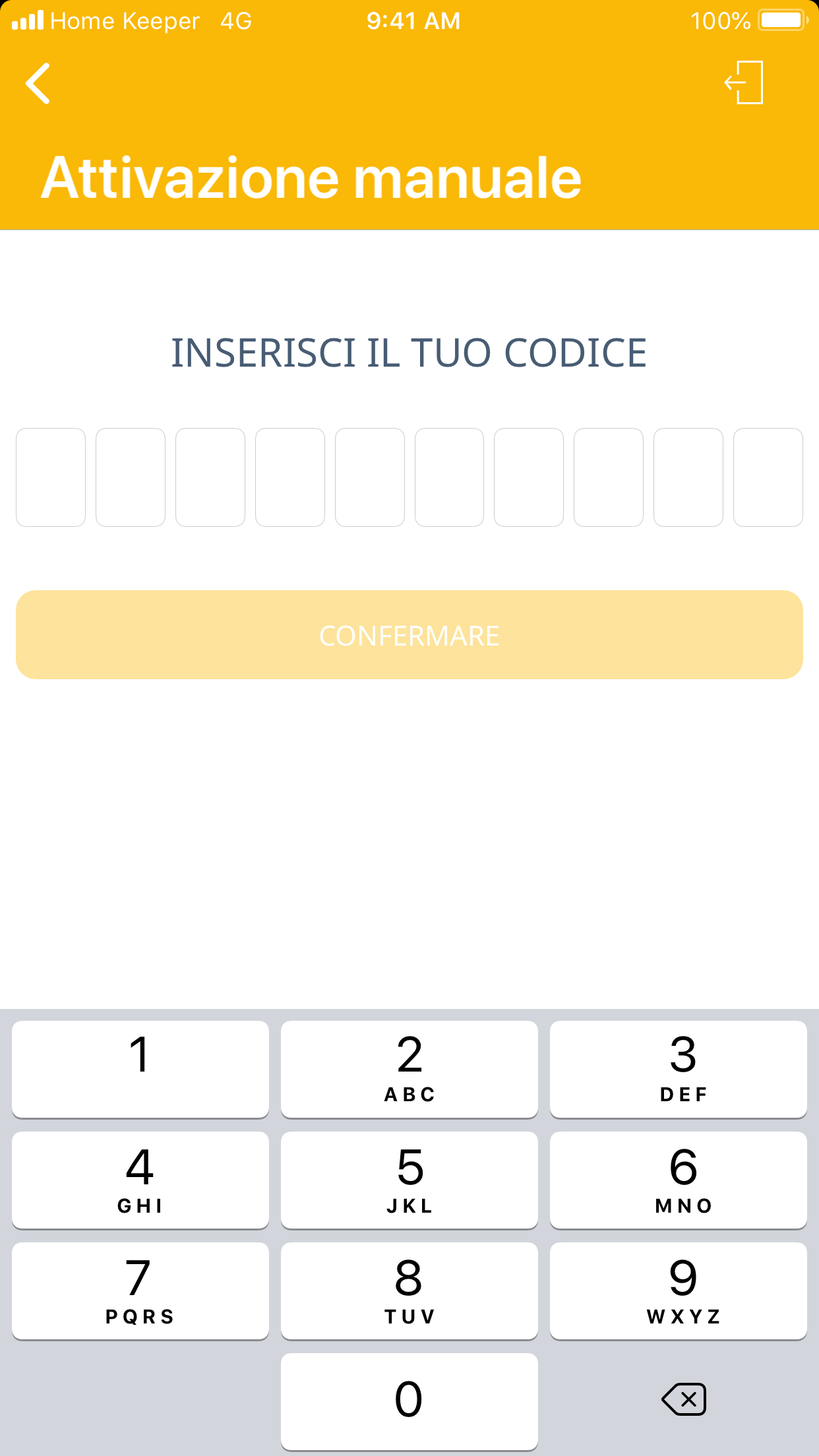This screenshot has width=819, height=1456.
Task: Hit the 3 key on the keypad
Action: coord(679,1069)
